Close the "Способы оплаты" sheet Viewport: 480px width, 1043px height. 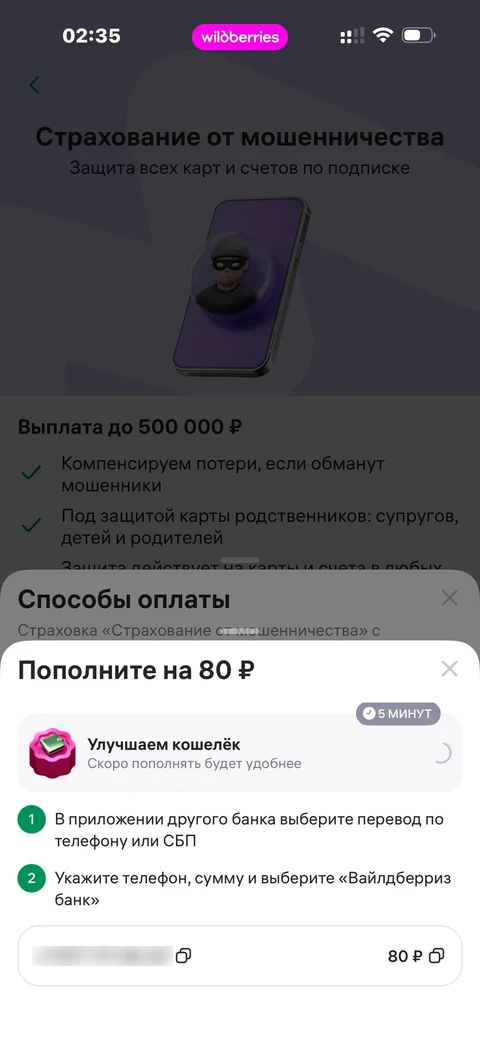pos(449,598)
